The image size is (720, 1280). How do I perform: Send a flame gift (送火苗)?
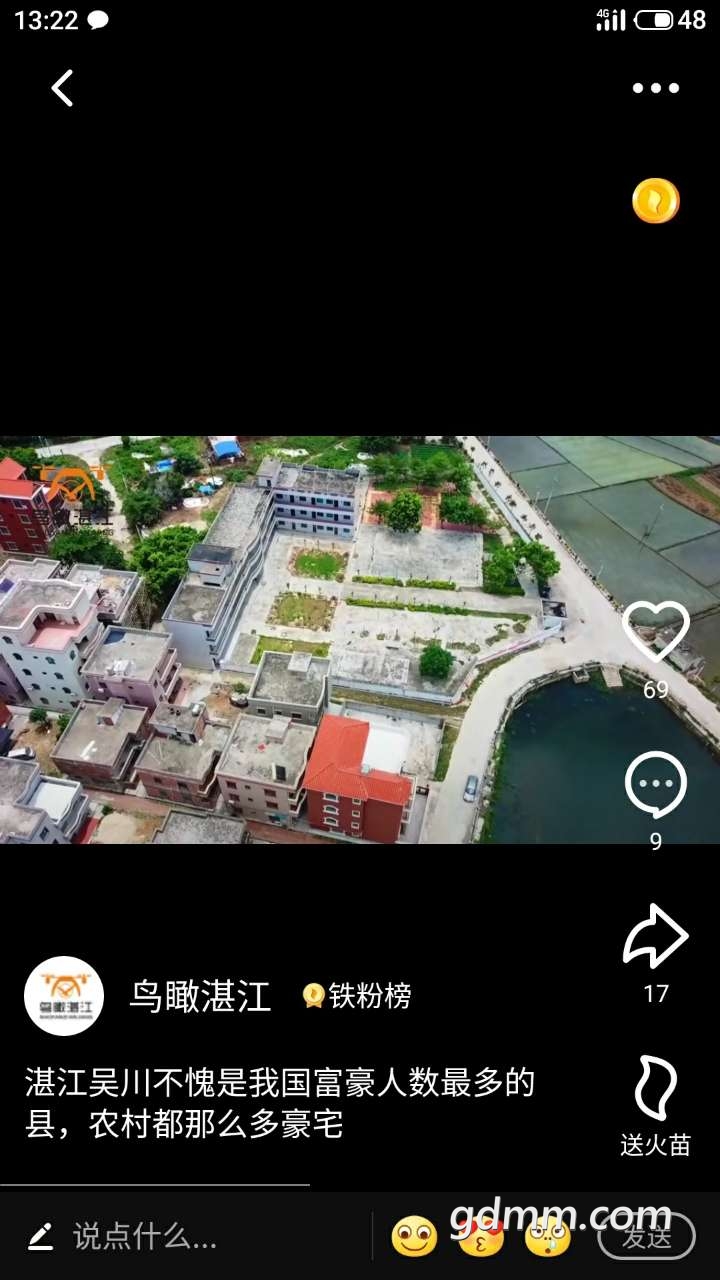coord(655,1090)
